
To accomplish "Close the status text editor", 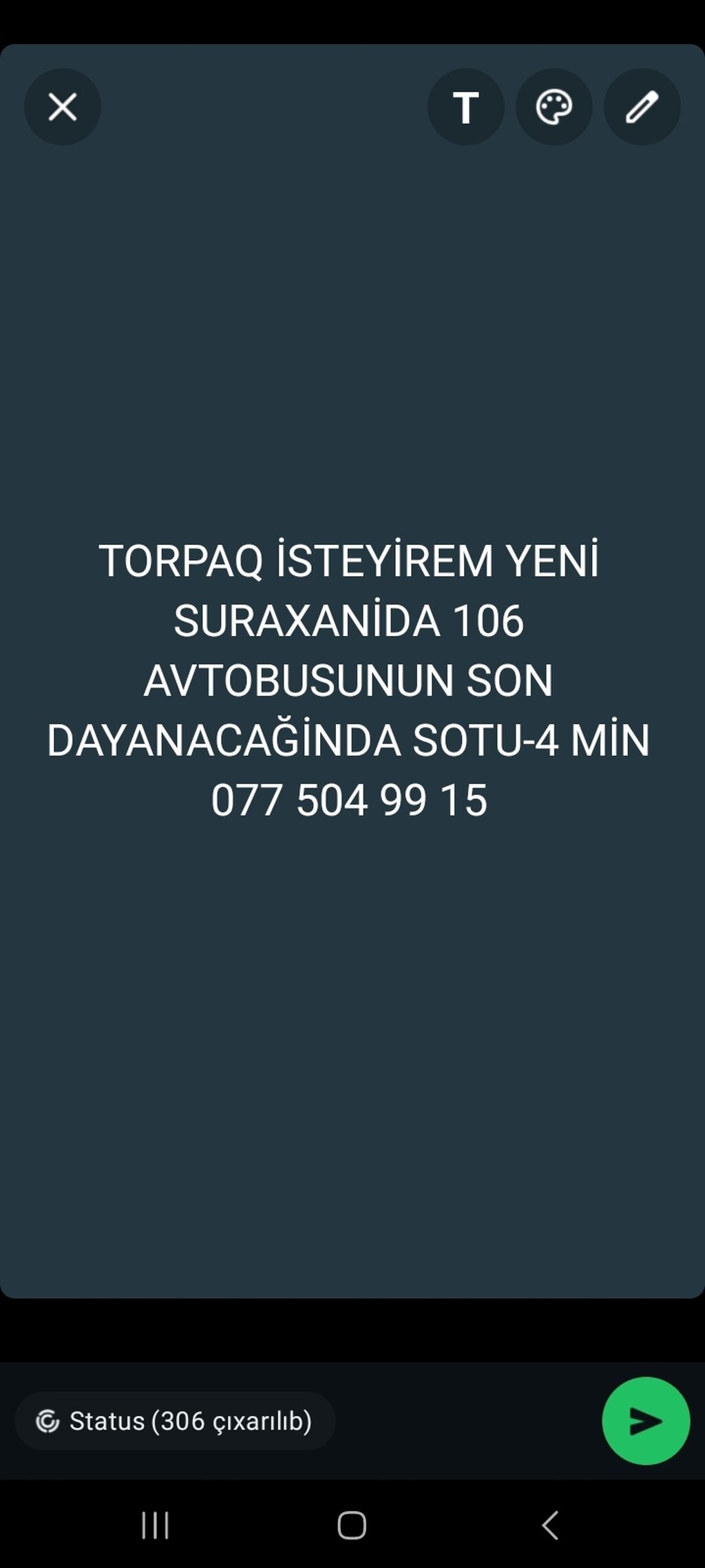I will click(x=63, y=107).
